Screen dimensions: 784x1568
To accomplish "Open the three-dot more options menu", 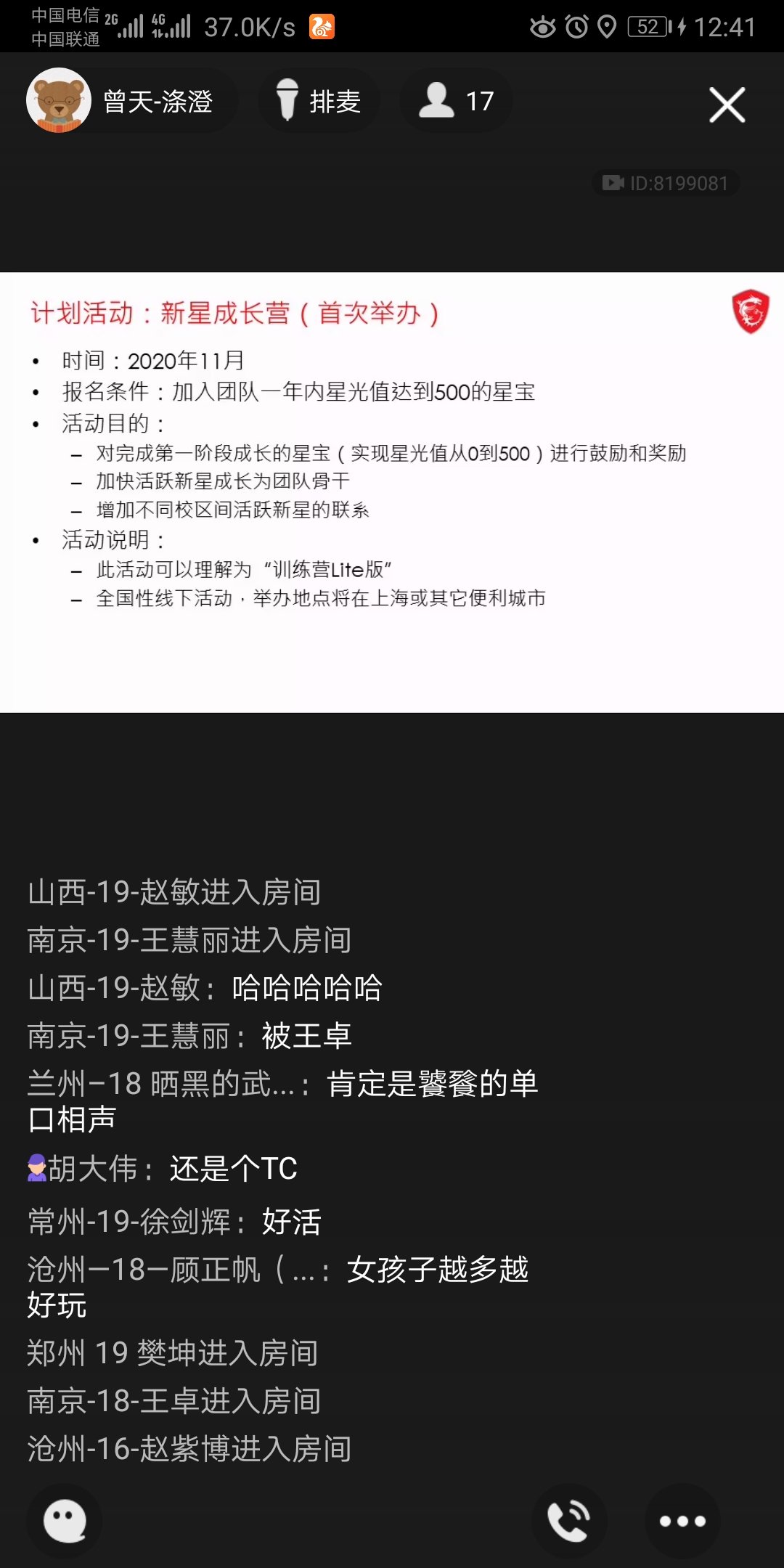I will (x=682, y=1521).
